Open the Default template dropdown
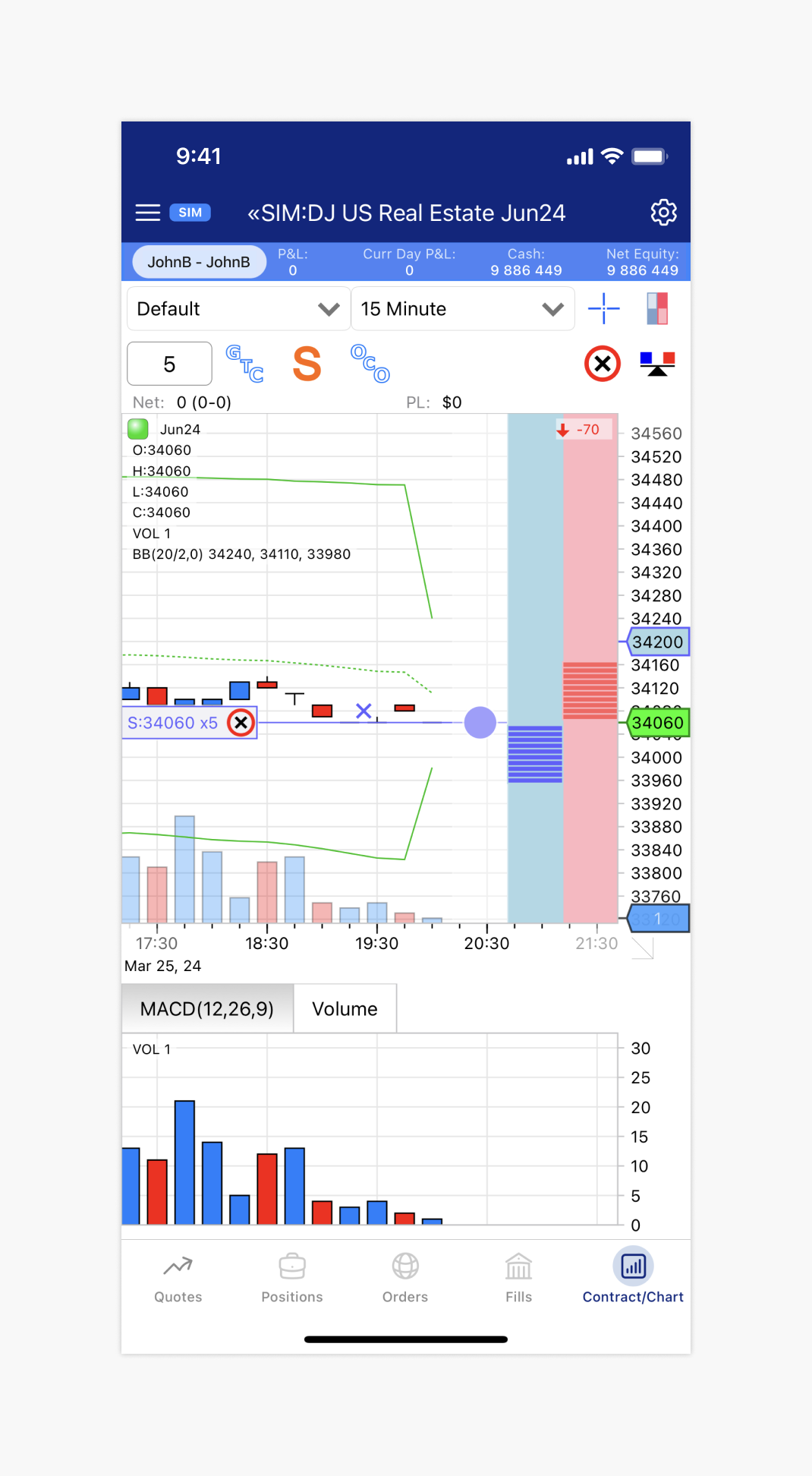 tap(238, 308)
